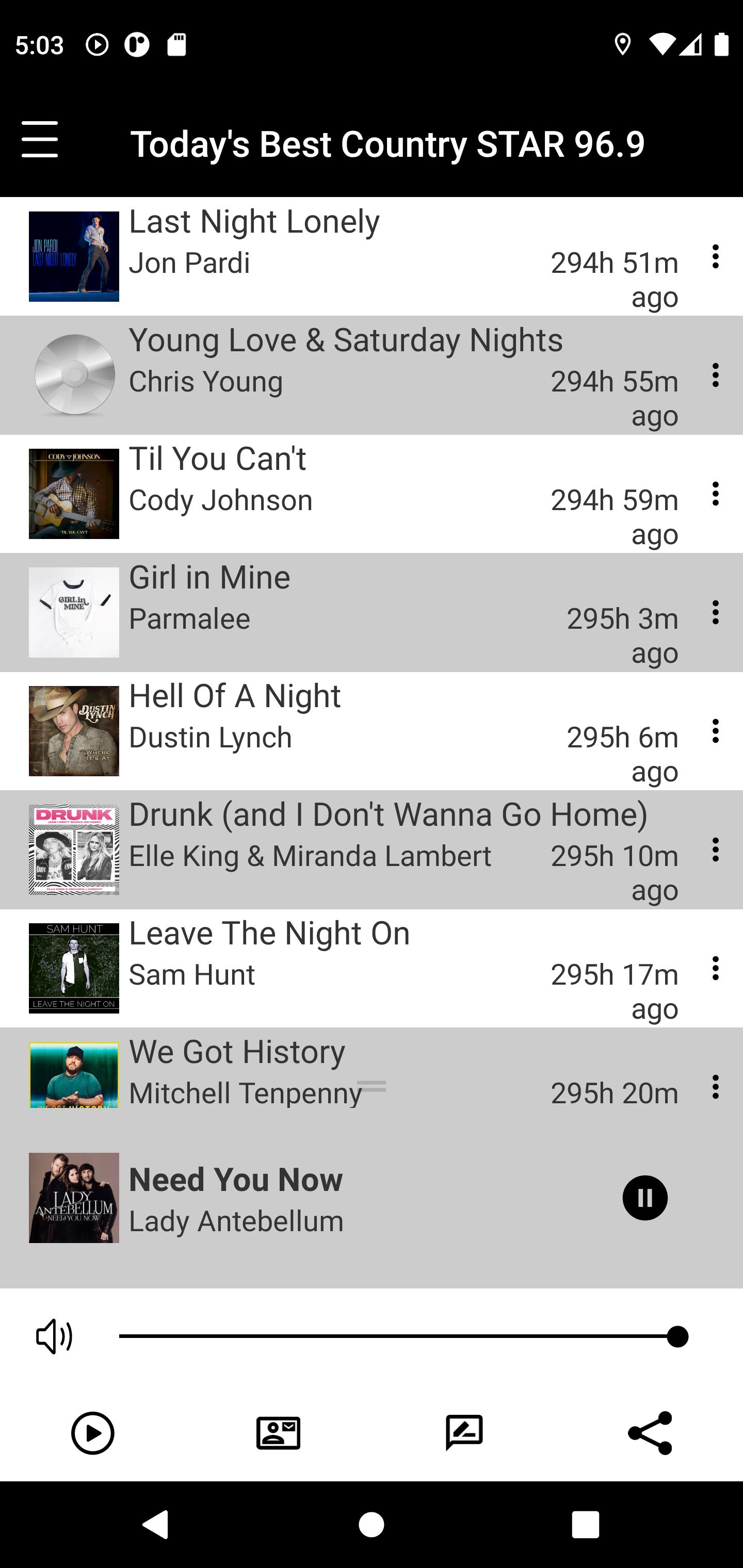Pause Need You Now playback
This screenshot has height=1568, width=743.
pyautogui.click(x=645, y=1197)
